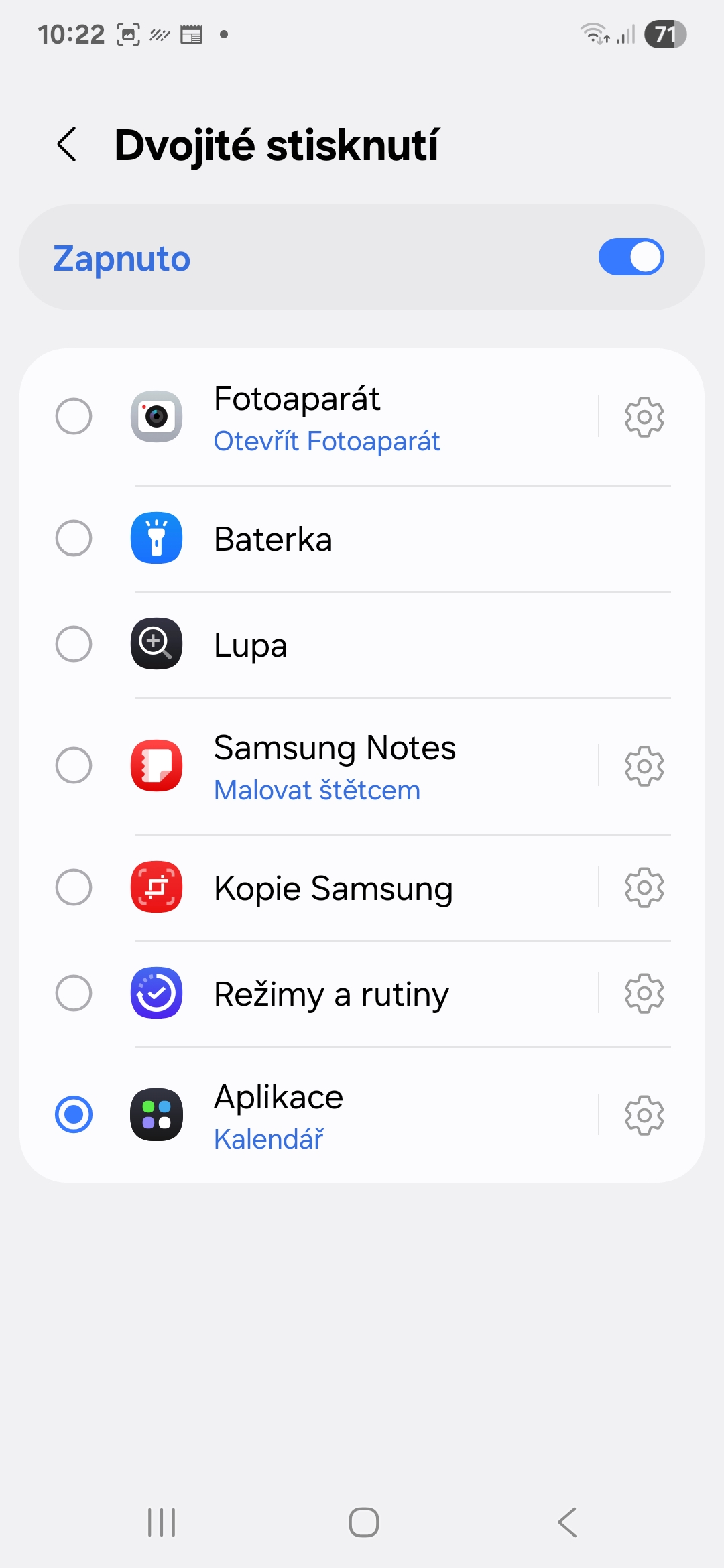Choose Baterka as double press action
Screen dimensions: 724x1568
pos(74,538)
